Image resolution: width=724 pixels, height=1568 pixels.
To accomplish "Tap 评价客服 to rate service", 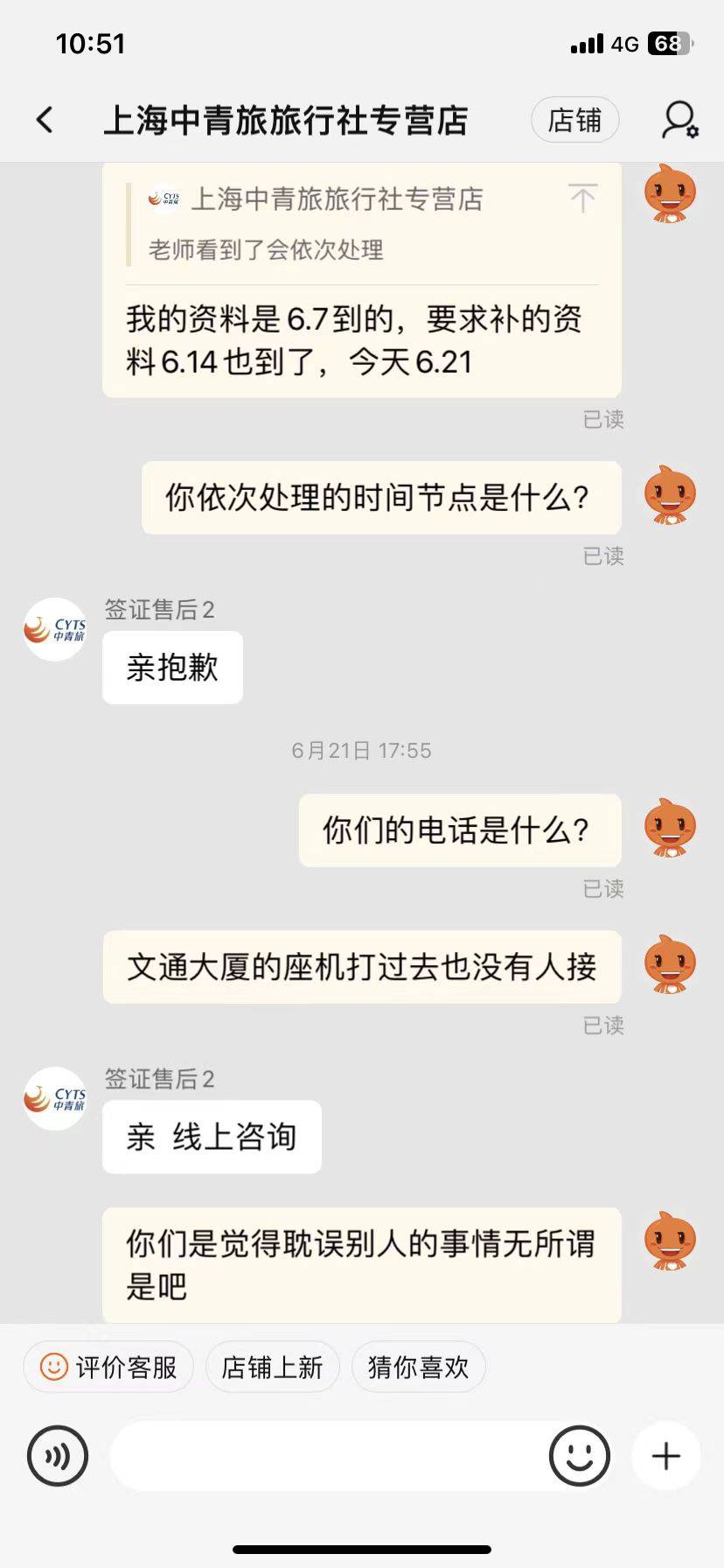I will (108, 1367).
